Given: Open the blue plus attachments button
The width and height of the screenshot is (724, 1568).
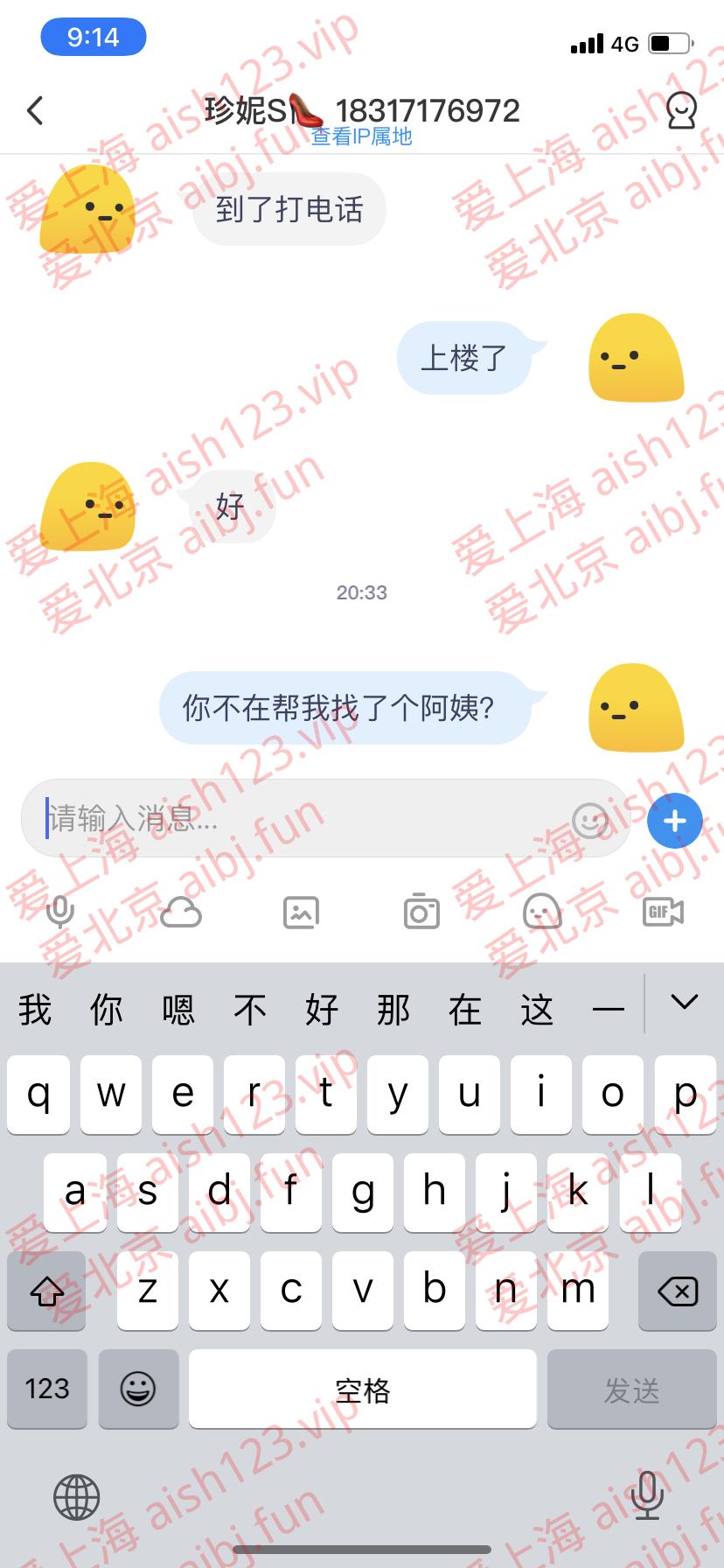Looking at the screenshot, I should click(x=674, y=821).
